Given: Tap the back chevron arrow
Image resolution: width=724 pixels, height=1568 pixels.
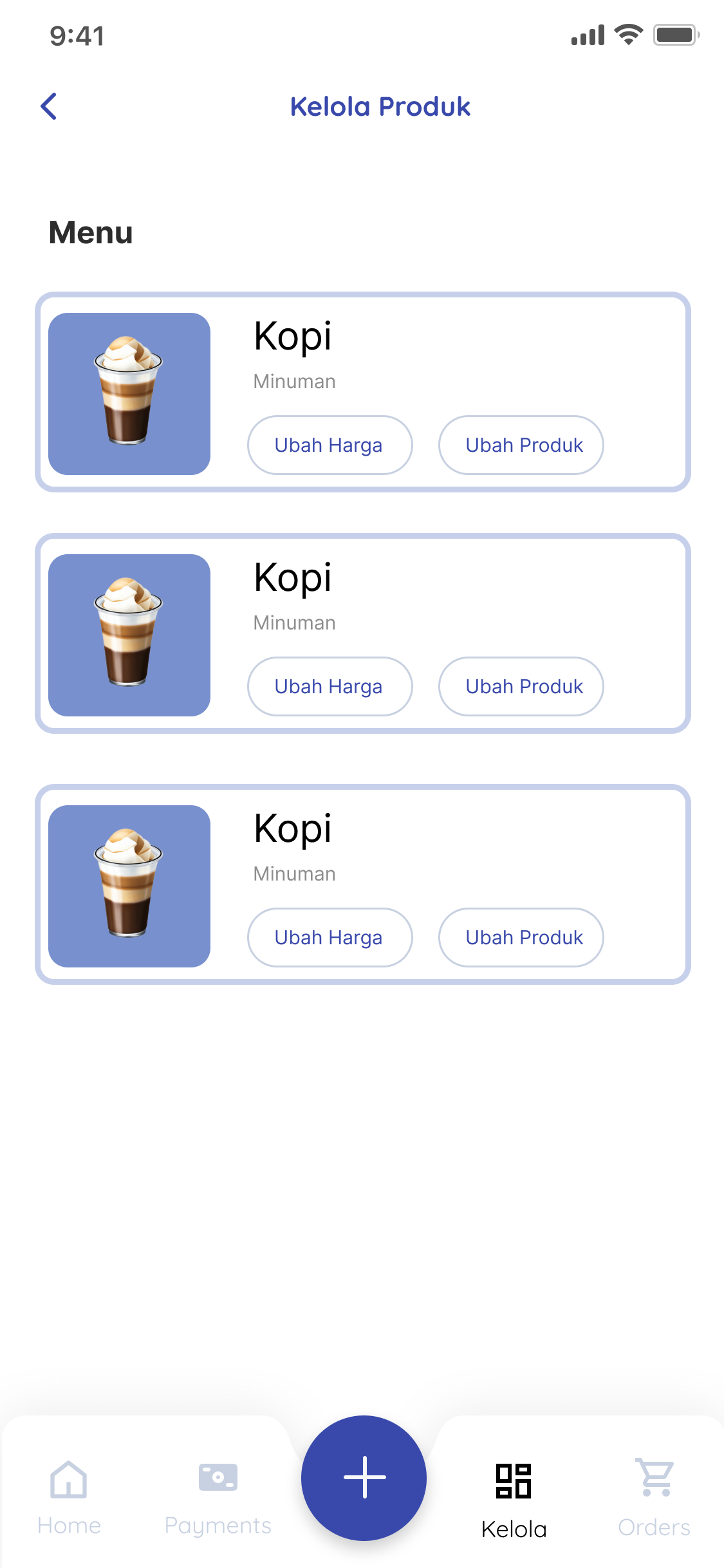Looking at the screenshot, I should (x=49, y=106).
